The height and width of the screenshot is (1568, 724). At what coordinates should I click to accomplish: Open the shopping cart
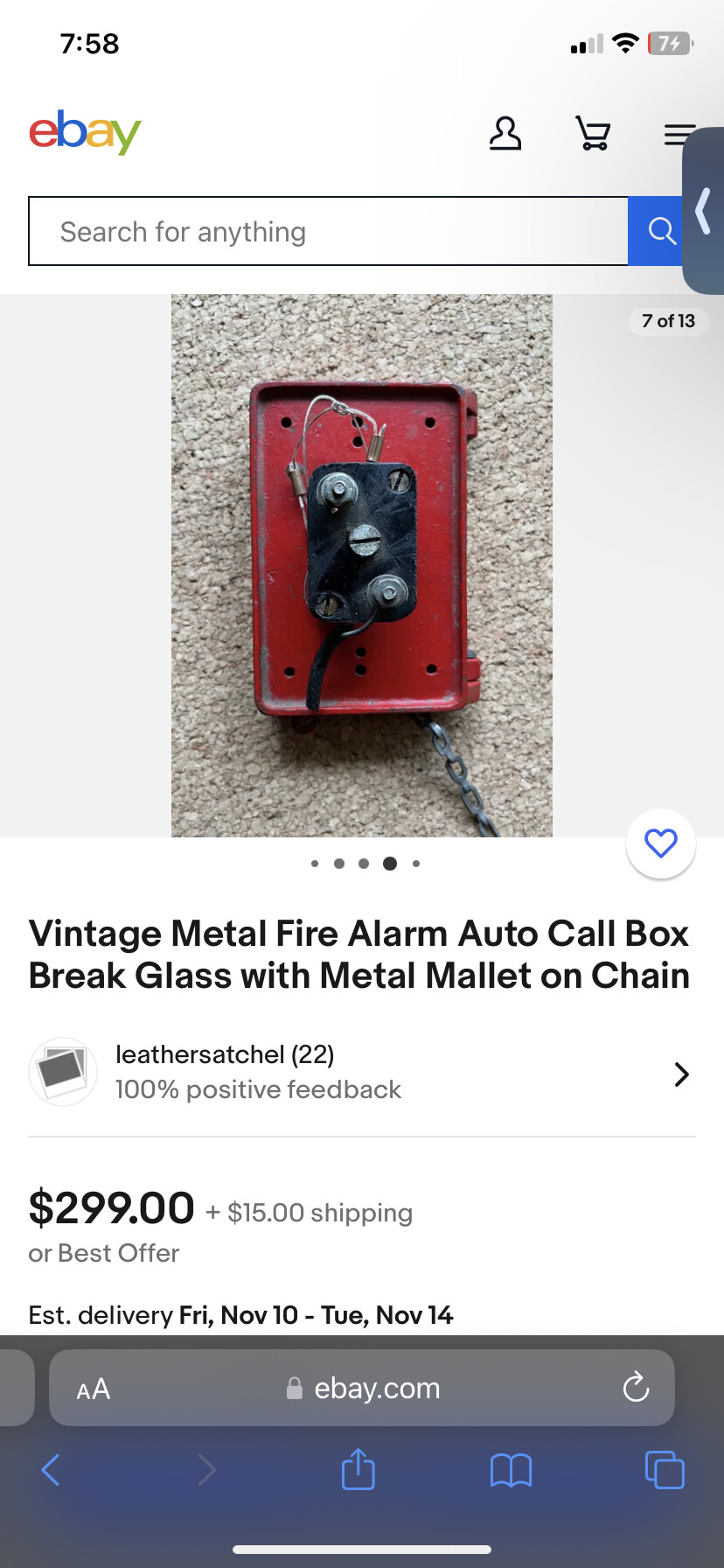click(x=594, y=134)
